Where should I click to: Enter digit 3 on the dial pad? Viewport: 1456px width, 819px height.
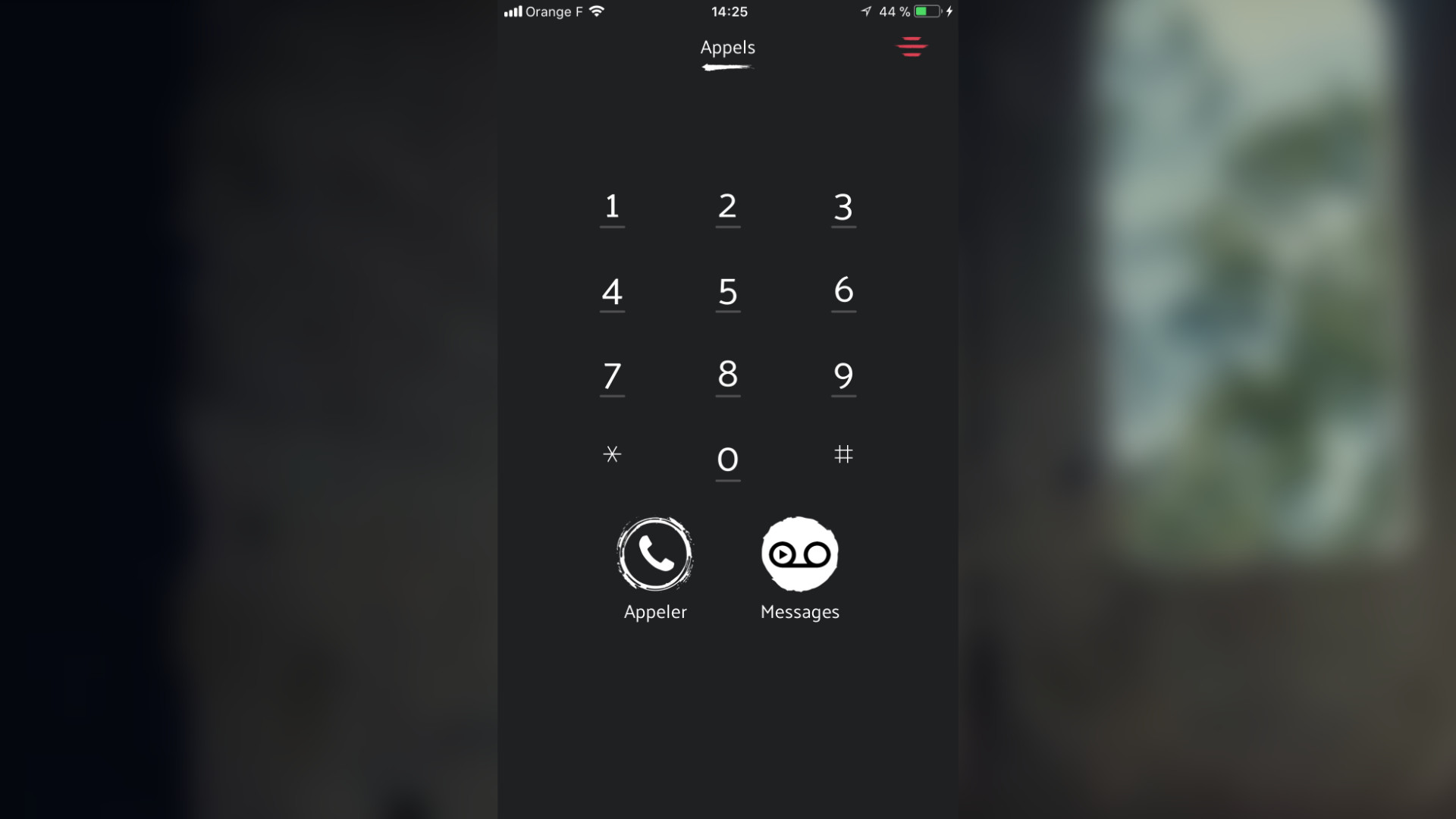pyautogui.click(x=843, y=207)
